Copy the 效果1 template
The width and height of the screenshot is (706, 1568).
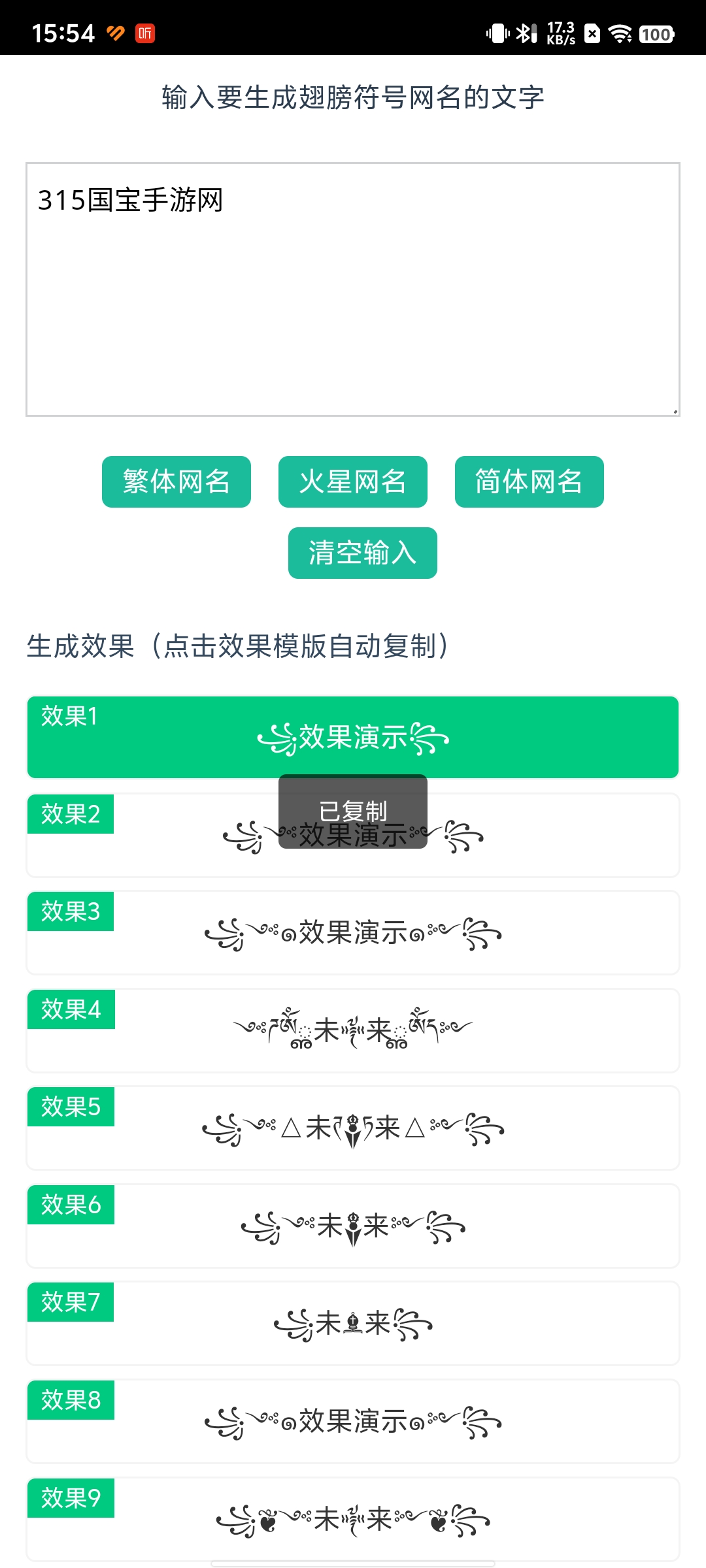tap(353, 738)
